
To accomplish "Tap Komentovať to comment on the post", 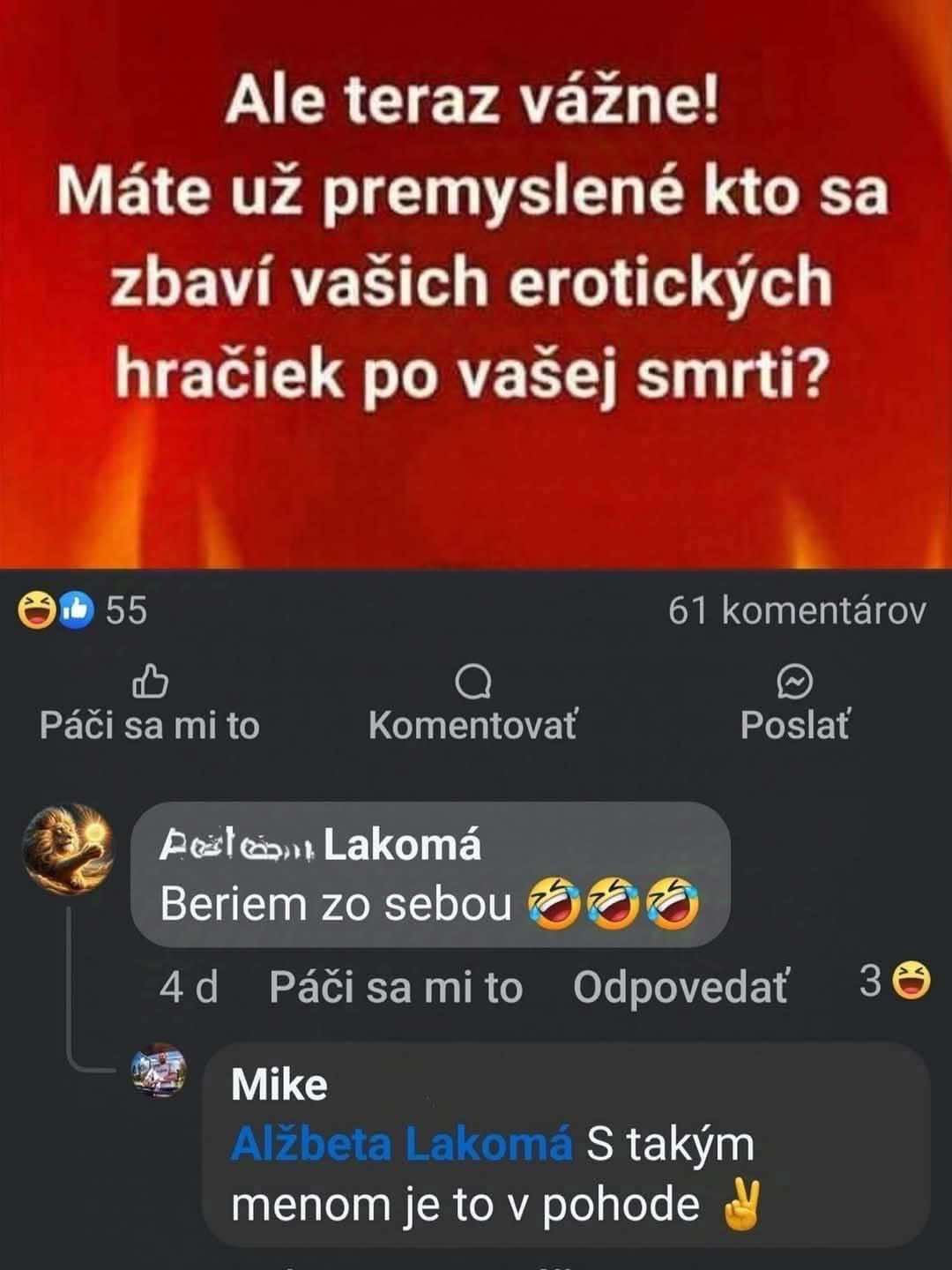I will (x=473, y=705).
